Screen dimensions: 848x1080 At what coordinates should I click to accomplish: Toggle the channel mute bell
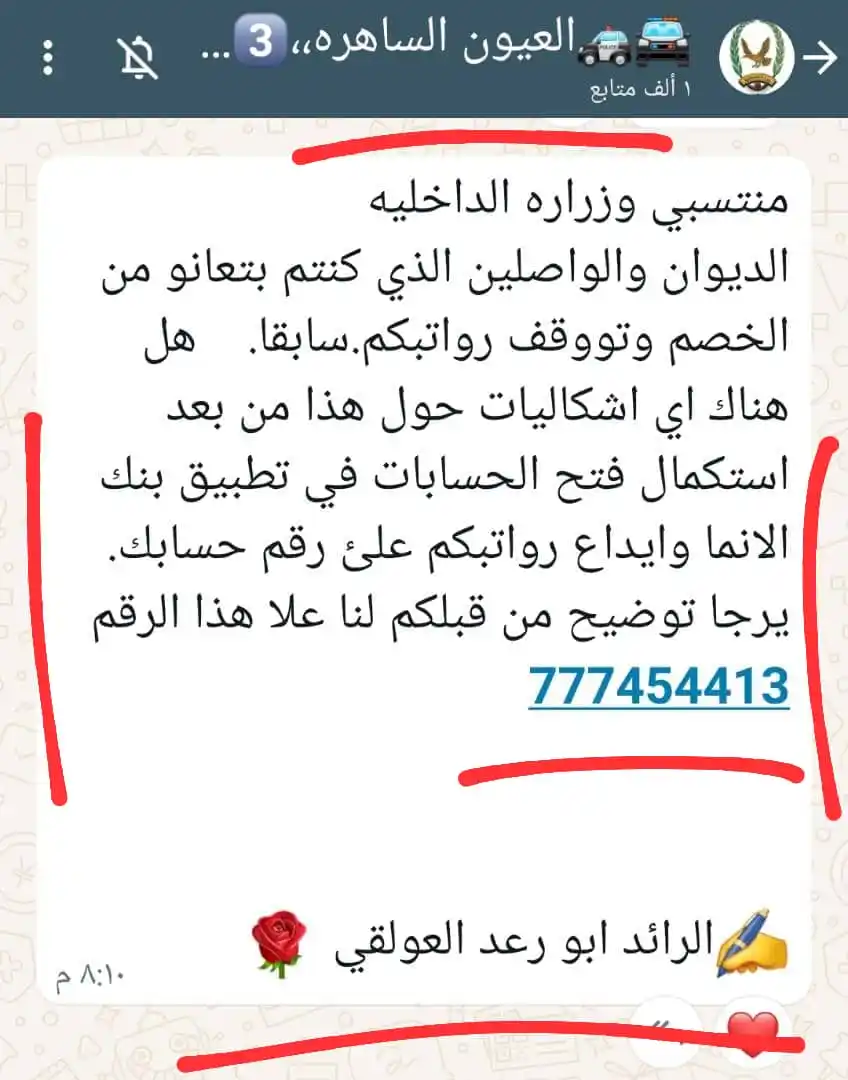coord(140,59)
